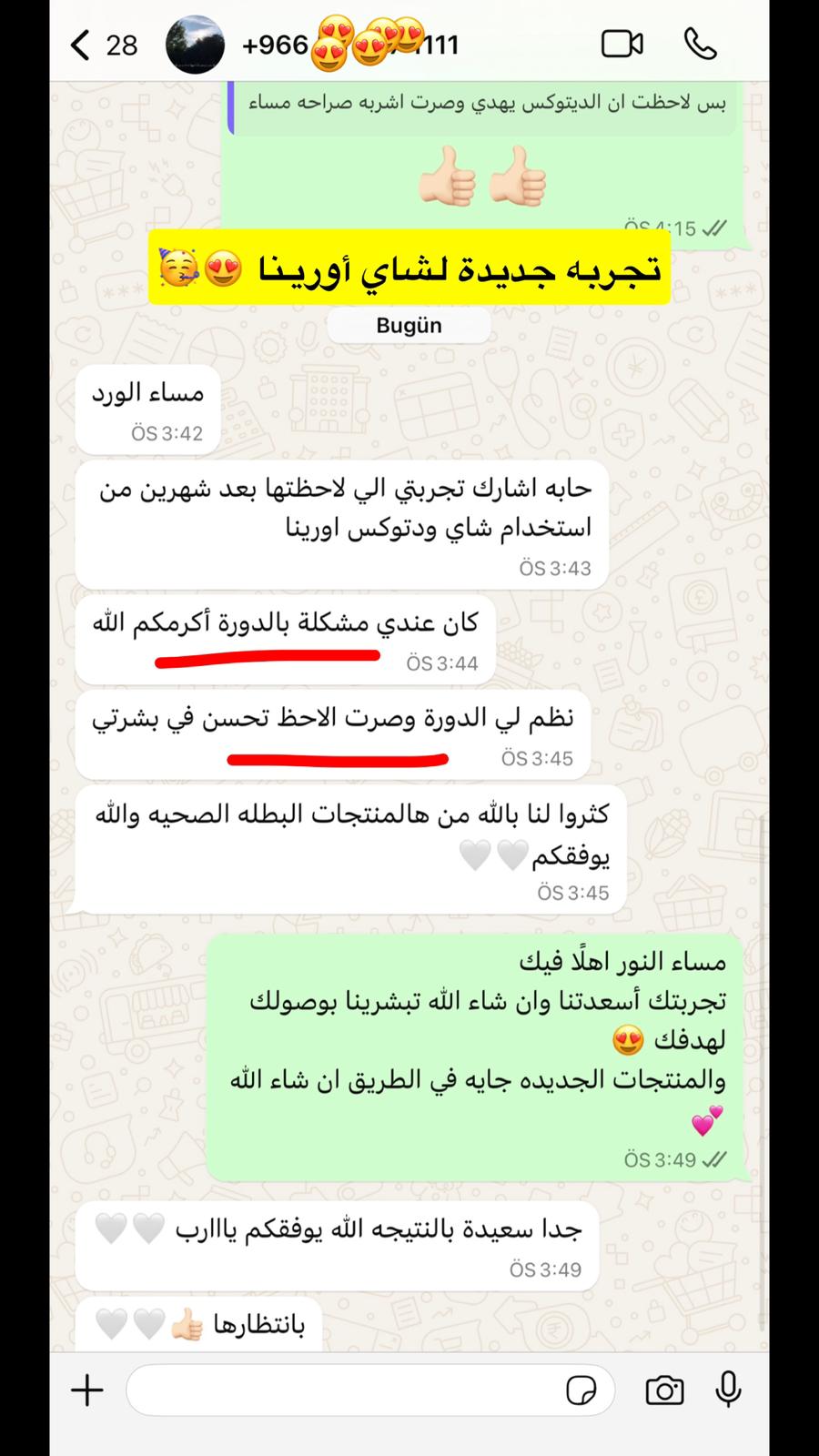The image size is (819, 1456).
Task: Open the contact info for +966 number
Action: 350,44
